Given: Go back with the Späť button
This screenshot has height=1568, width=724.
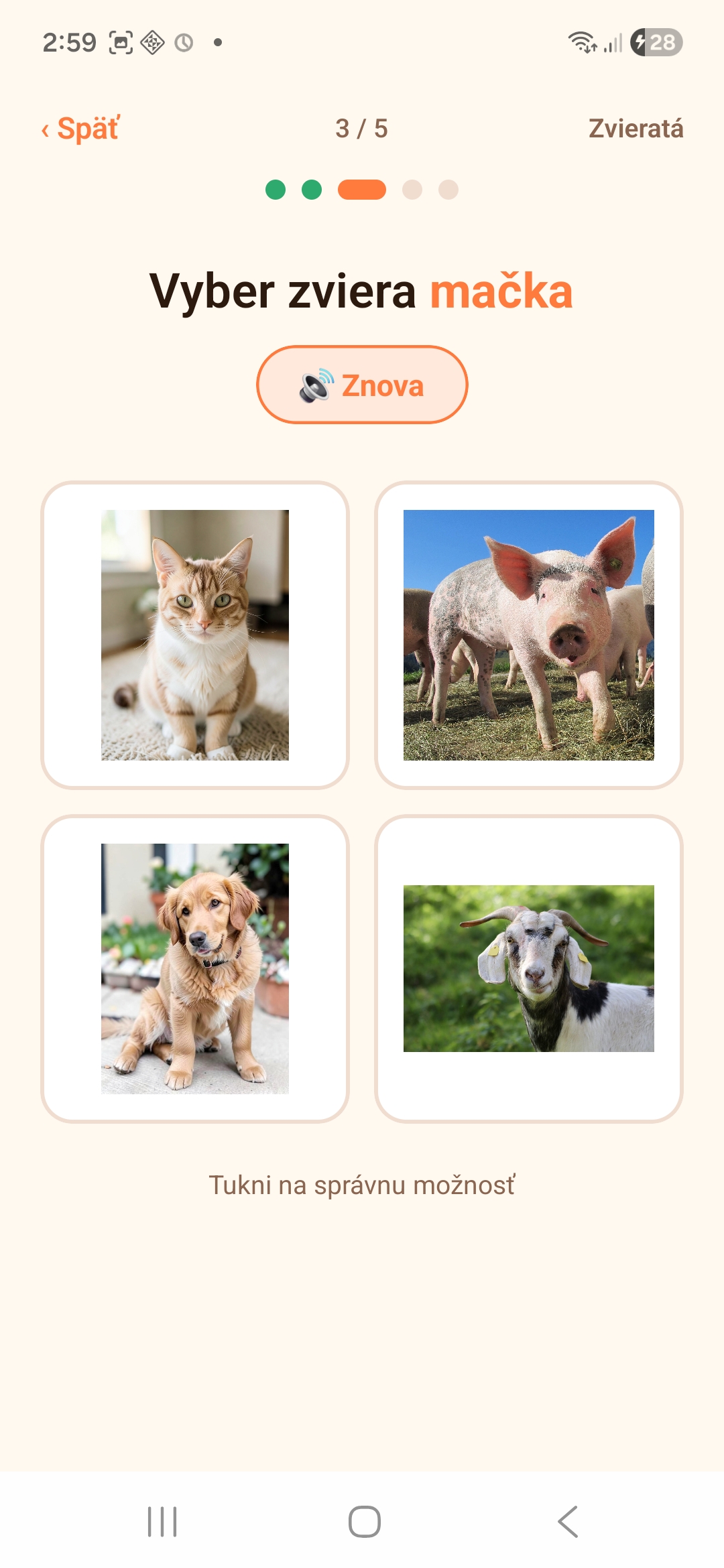Looking at the screenshot, I should tap(80, 128).
